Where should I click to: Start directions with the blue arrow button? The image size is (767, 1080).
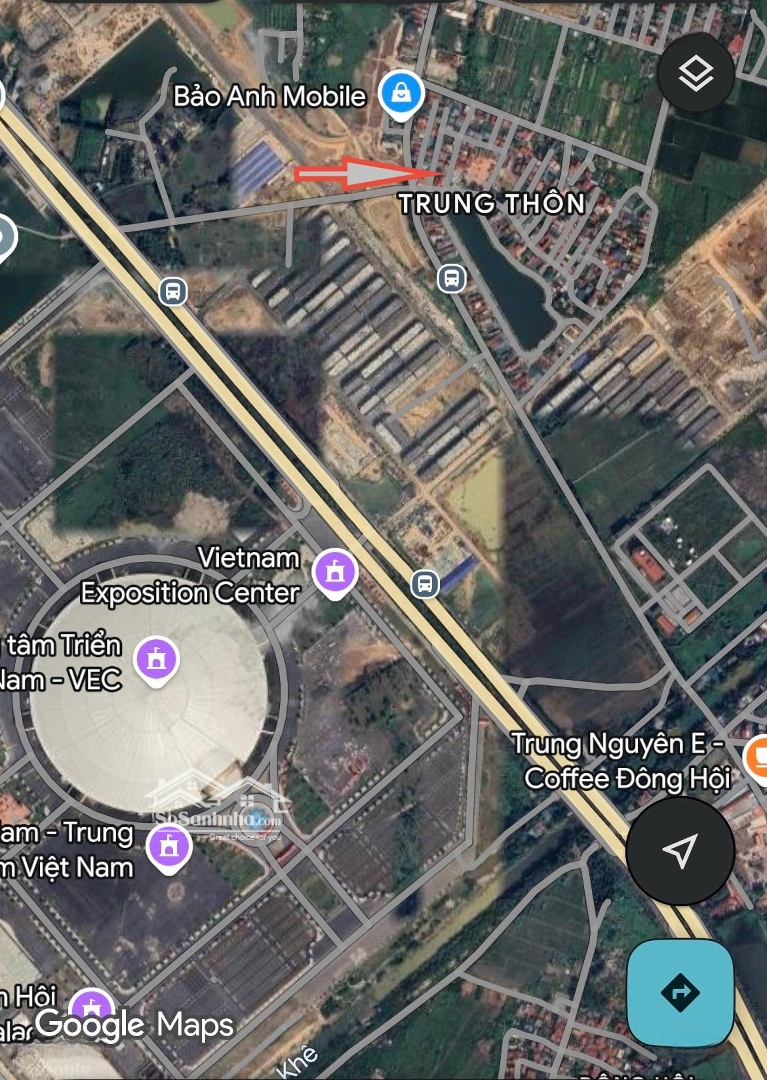680,992
